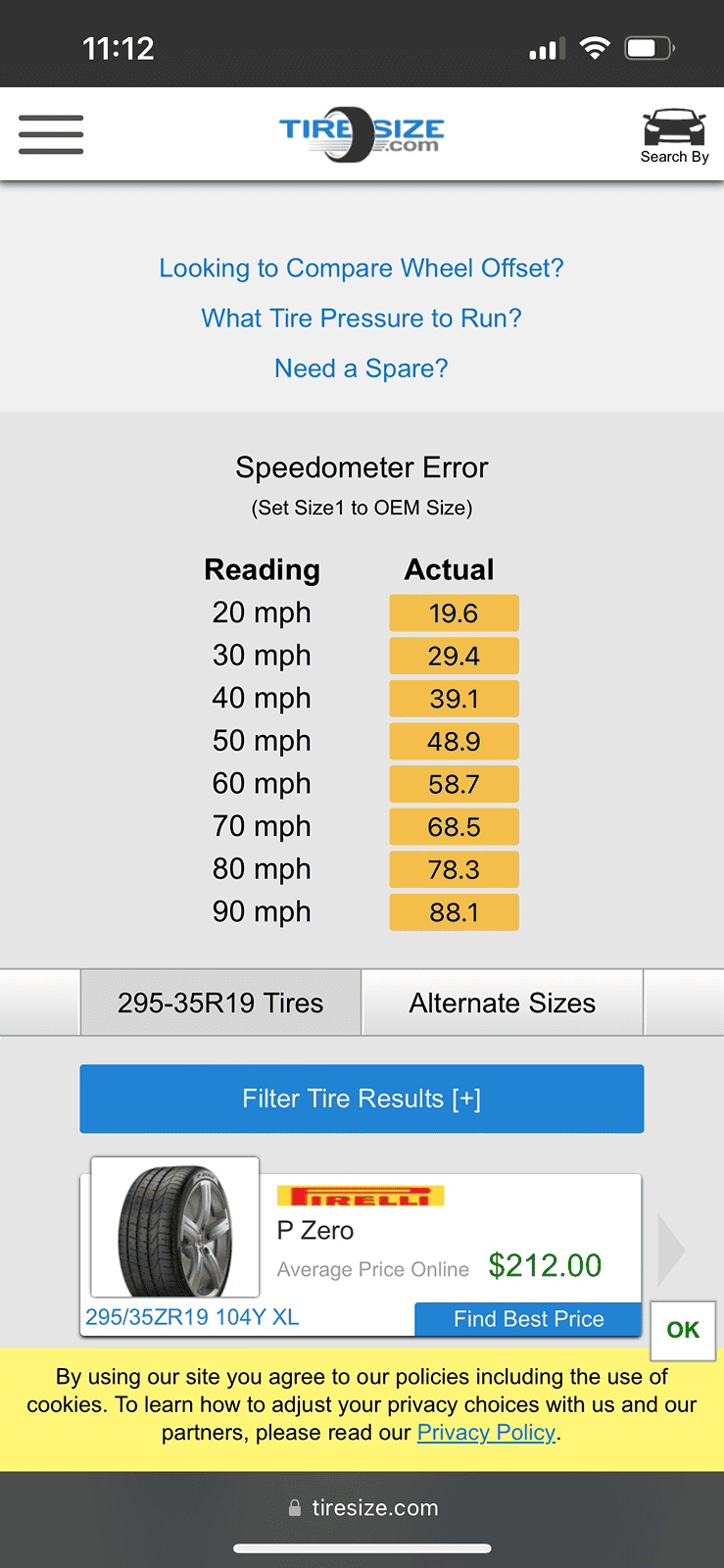Read the Privacy Policy
The height and width of the screenshot is (1568, 724).
[x=486, y=1433]
